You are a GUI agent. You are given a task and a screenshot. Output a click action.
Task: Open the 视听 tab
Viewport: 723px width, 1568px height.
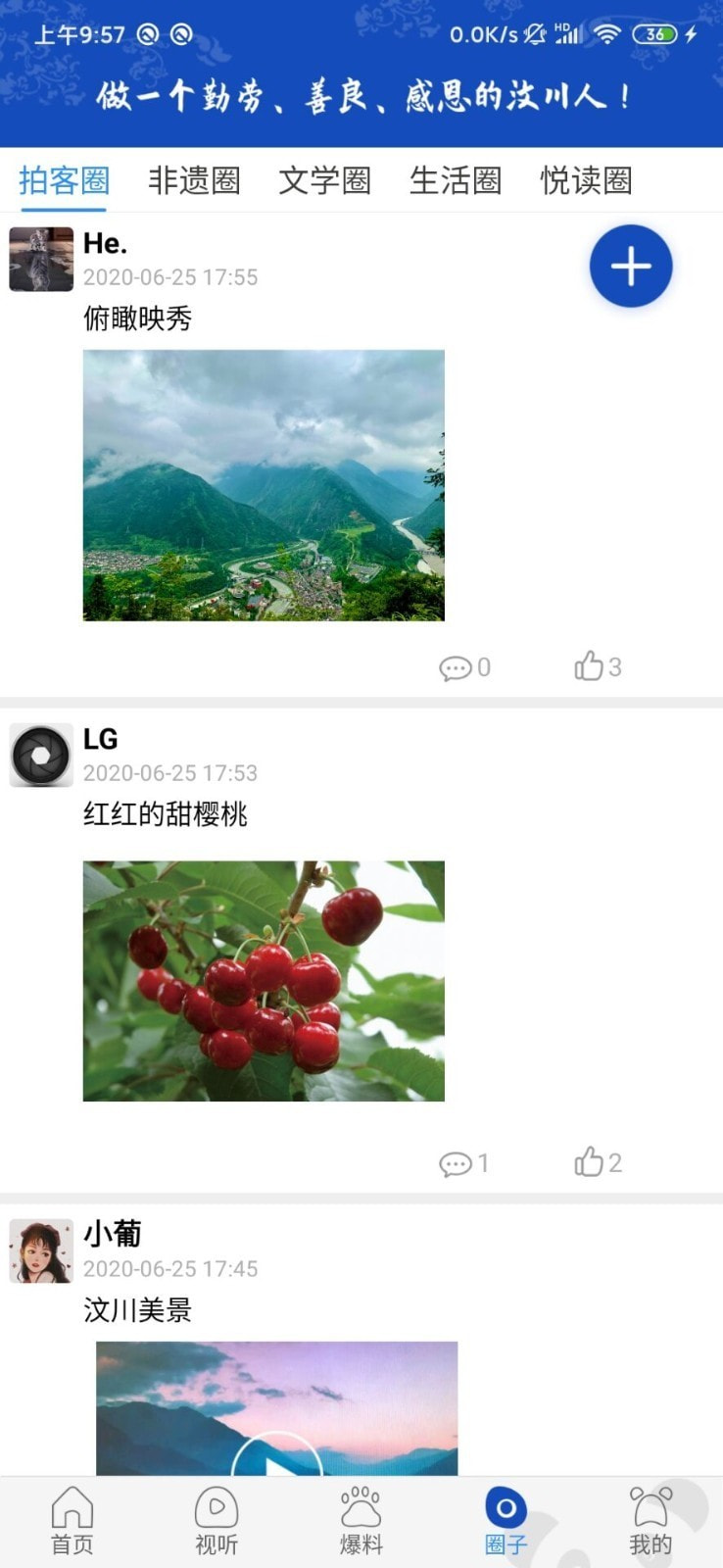[x=217, y=1521]
